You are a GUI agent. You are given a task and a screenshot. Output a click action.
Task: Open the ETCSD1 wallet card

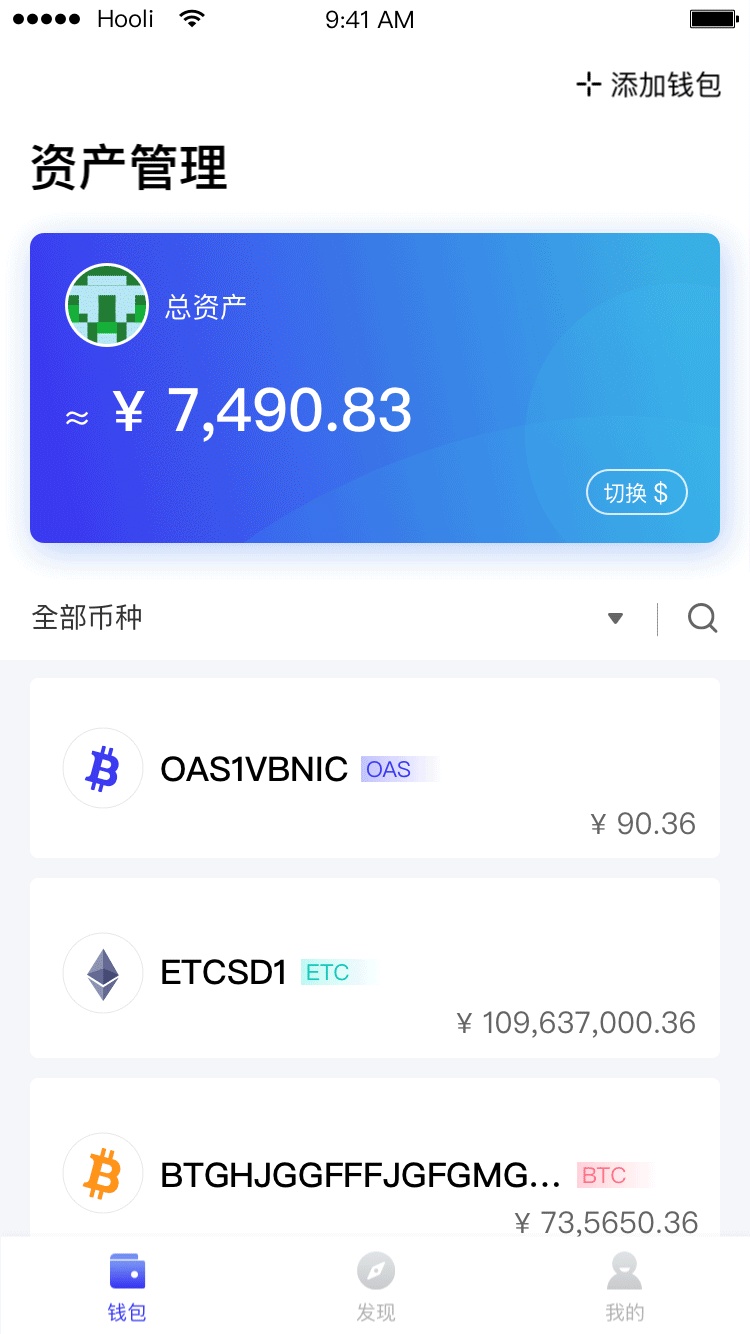coord(375,968)
